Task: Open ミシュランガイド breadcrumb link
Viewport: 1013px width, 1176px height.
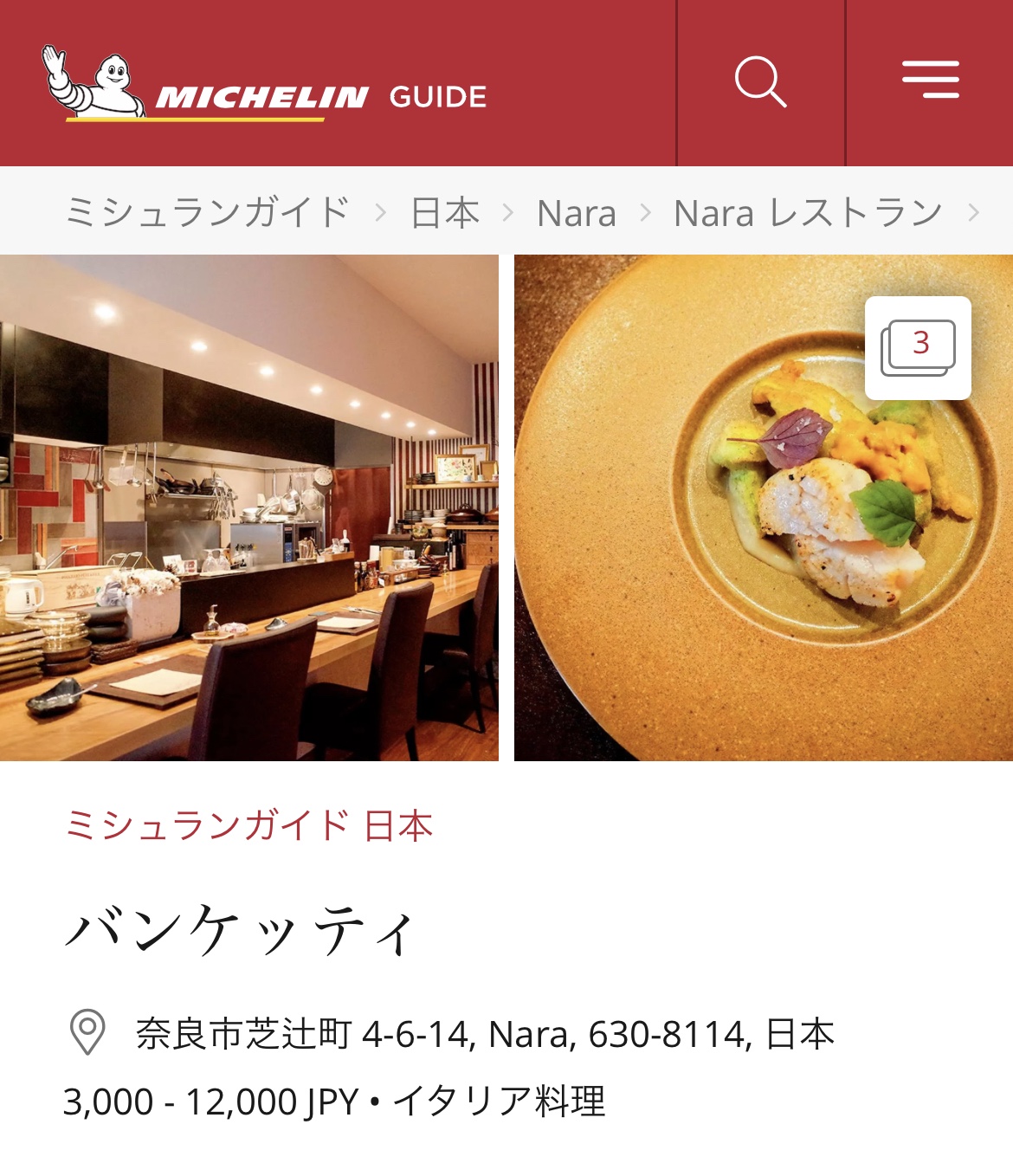Action: coord(207,213)
